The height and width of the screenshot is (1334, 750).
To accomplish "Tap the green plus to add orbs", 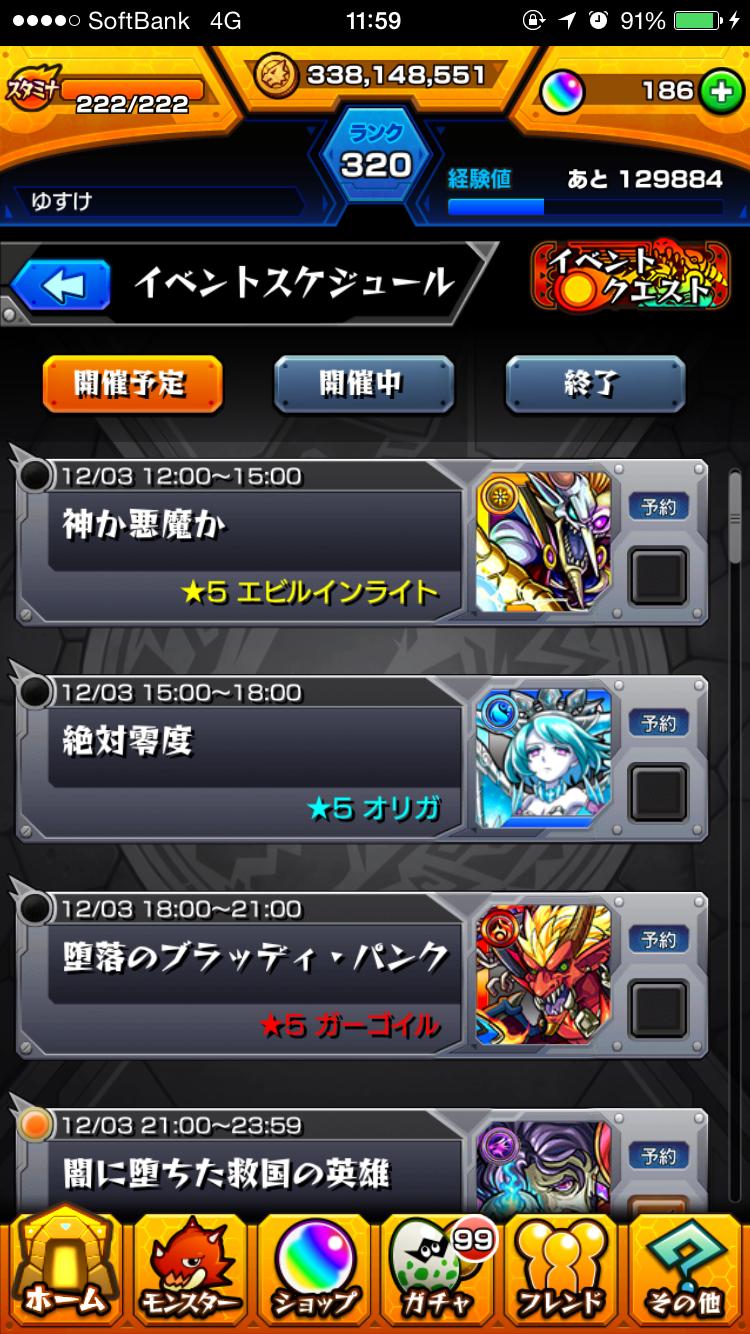I will (x=718, y=91).
